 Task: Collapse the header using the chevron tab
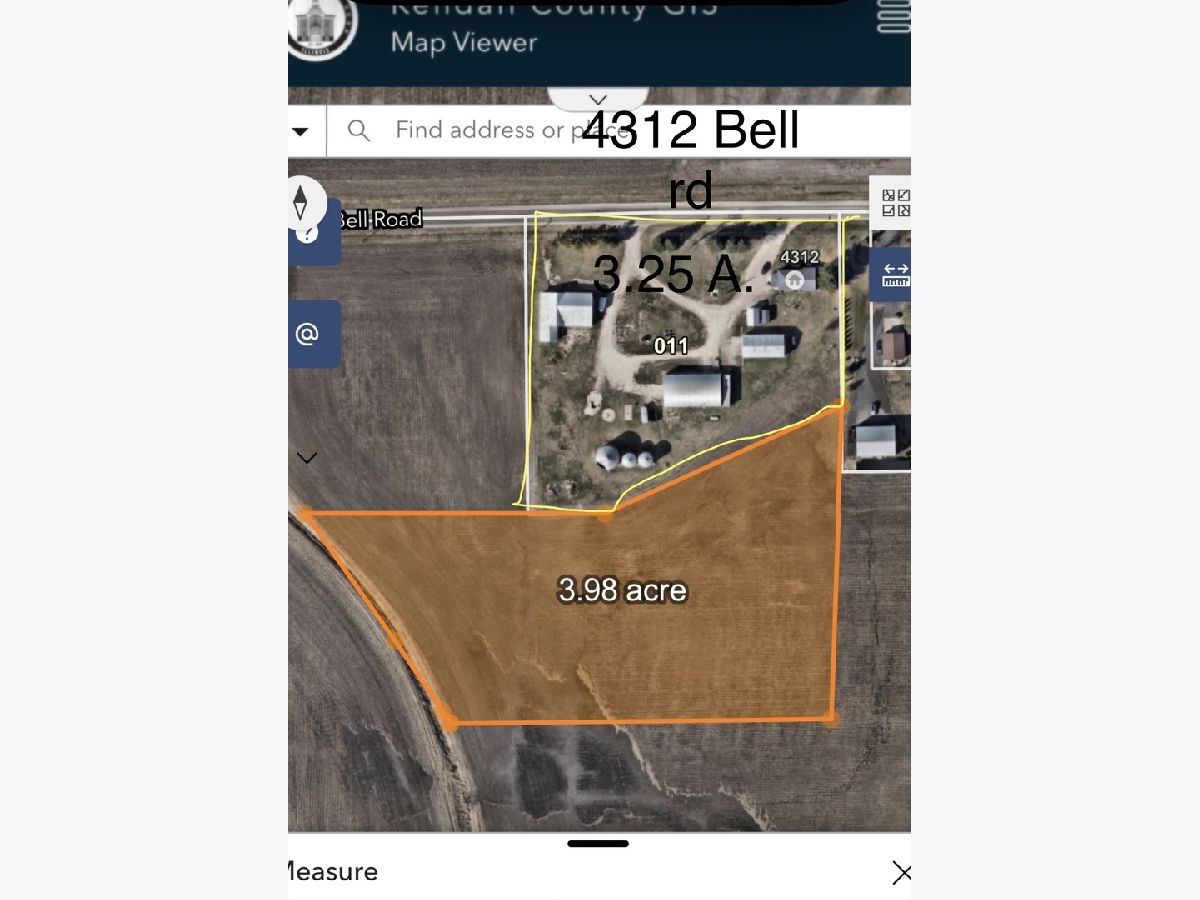[x=598, y=99]
